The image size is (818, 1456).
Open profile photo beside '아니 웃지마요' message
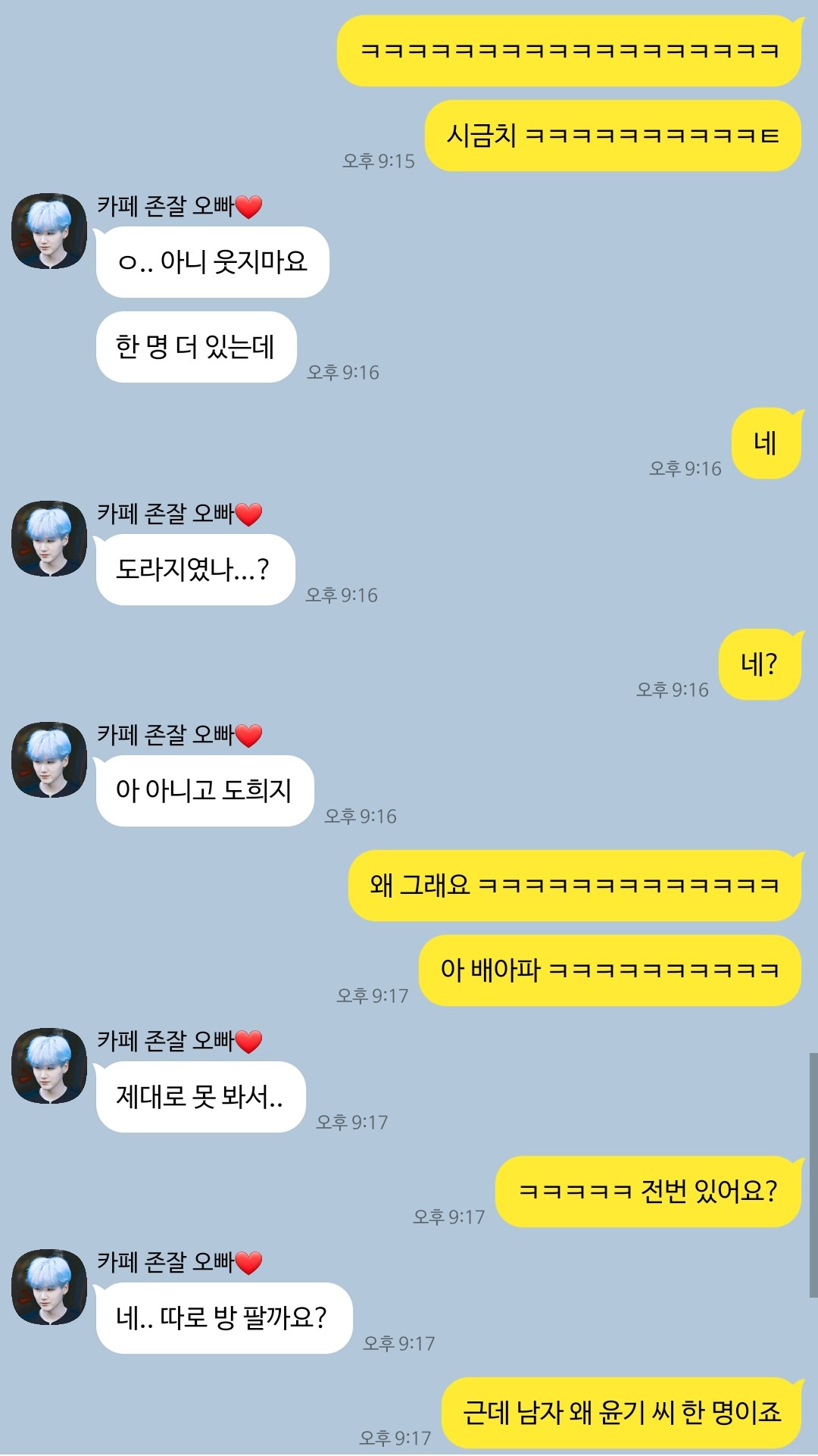click(x=49, y=231)
